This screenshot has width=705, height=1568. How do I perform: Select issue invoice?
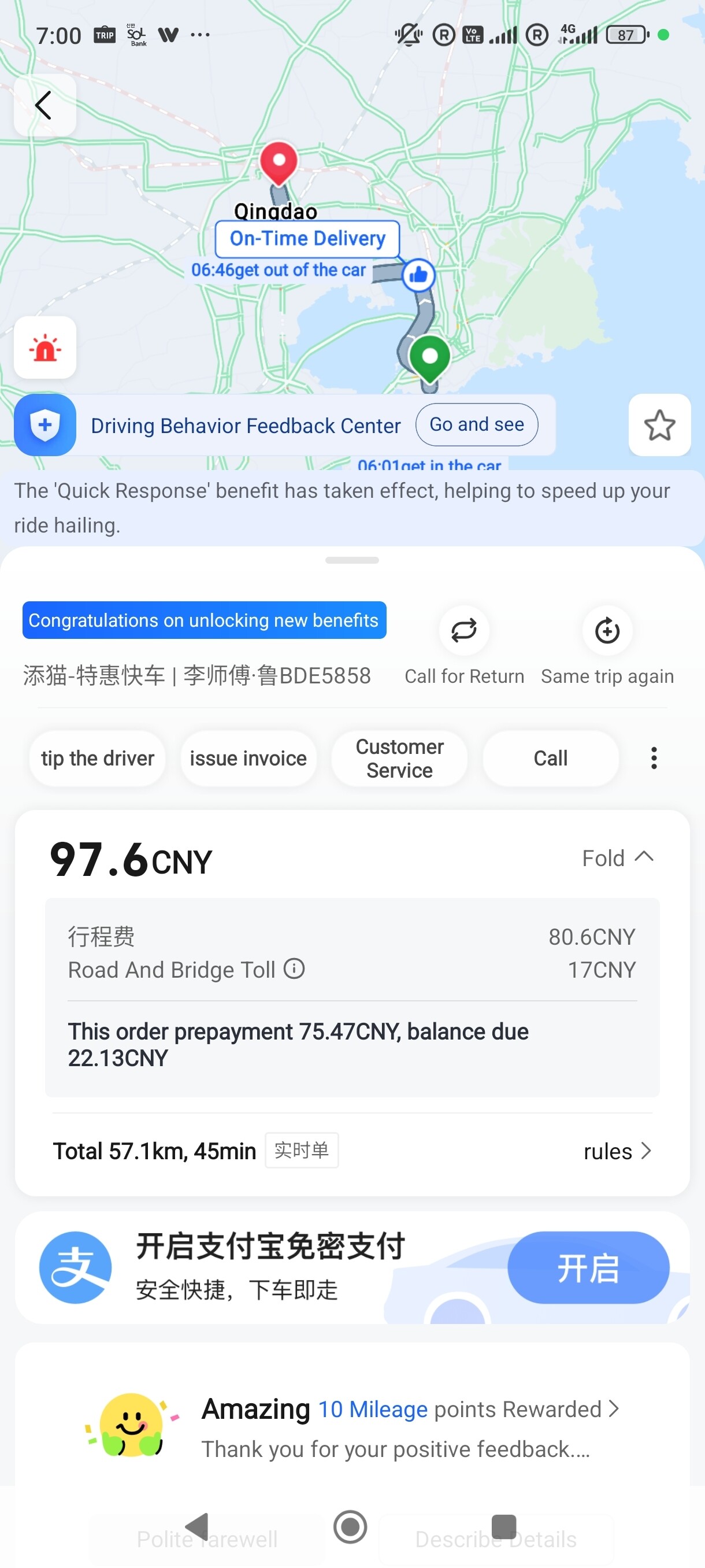pyautogui.click(x=248, y=759)
